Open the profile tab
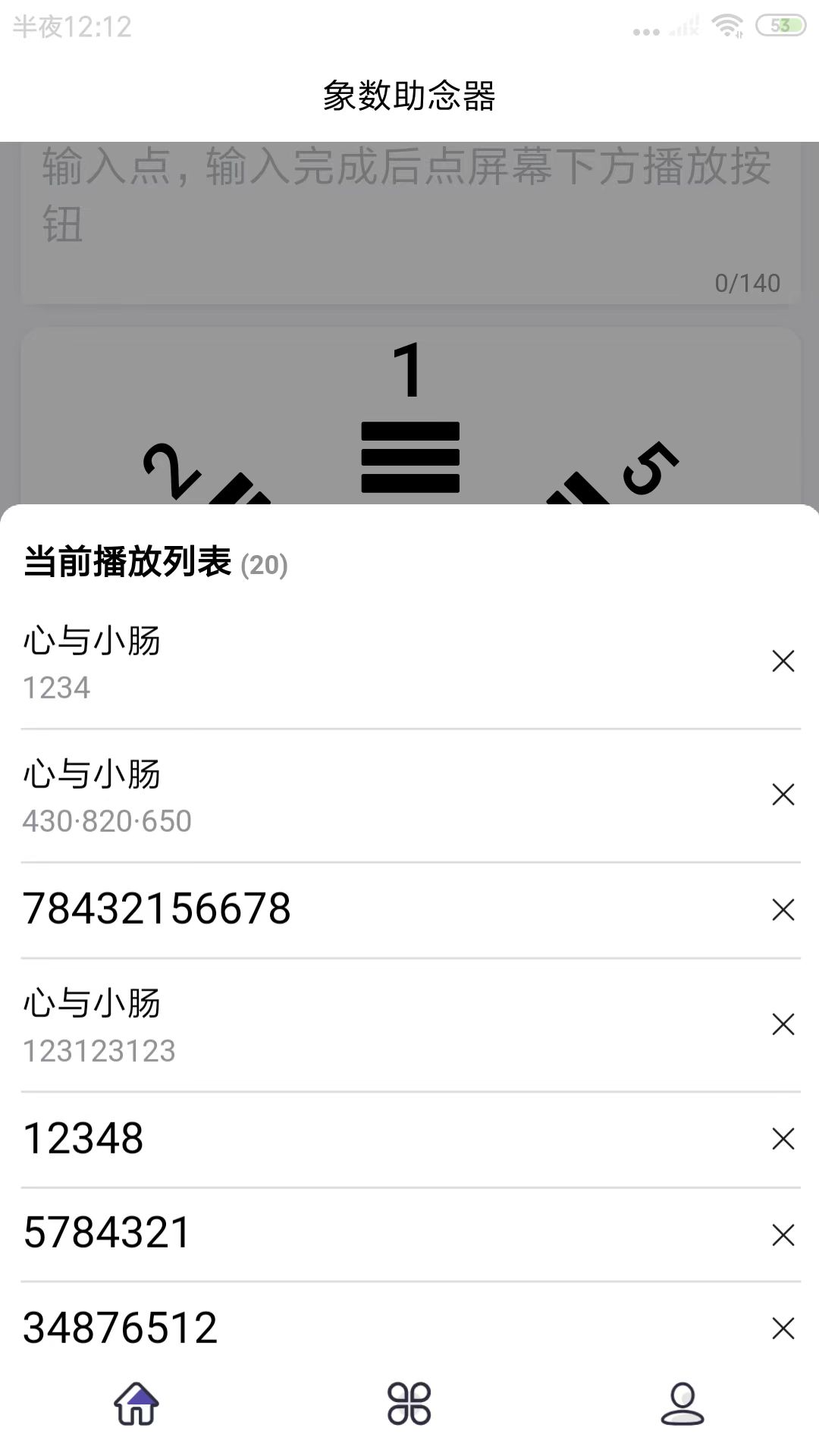 click(682, 1404)
